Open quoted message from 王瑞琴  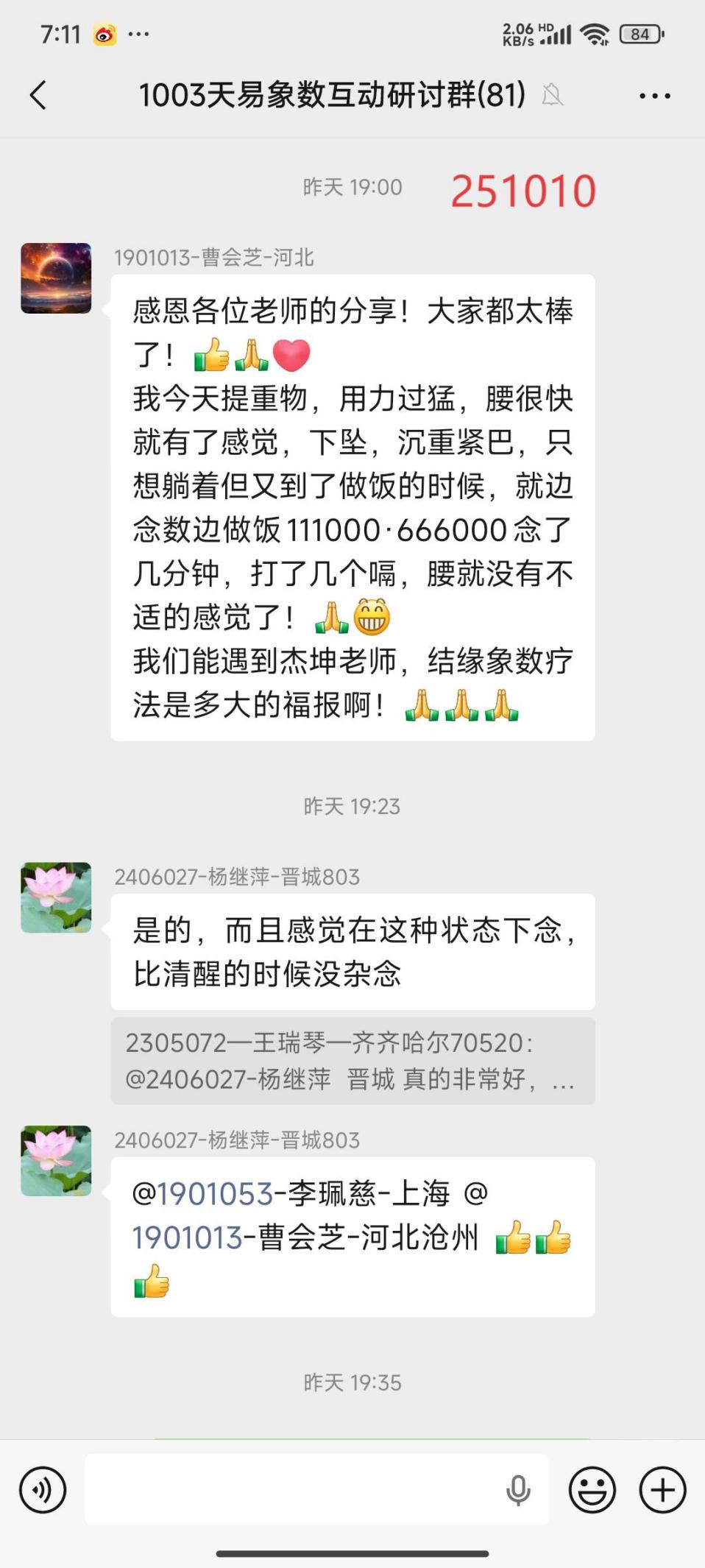click(352, 1061)
